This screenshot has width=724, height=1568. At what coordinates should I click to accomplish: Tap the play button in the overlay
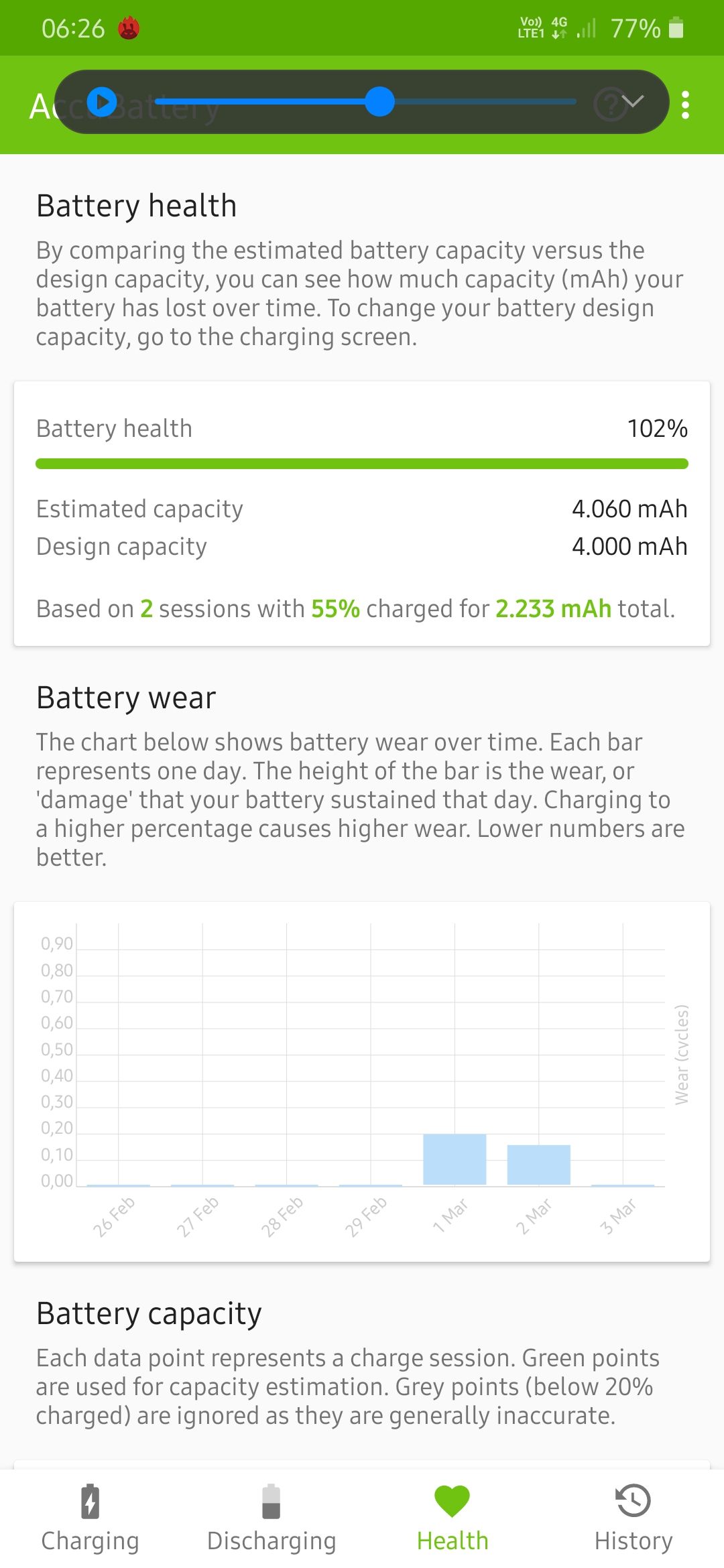click(101, 102)
